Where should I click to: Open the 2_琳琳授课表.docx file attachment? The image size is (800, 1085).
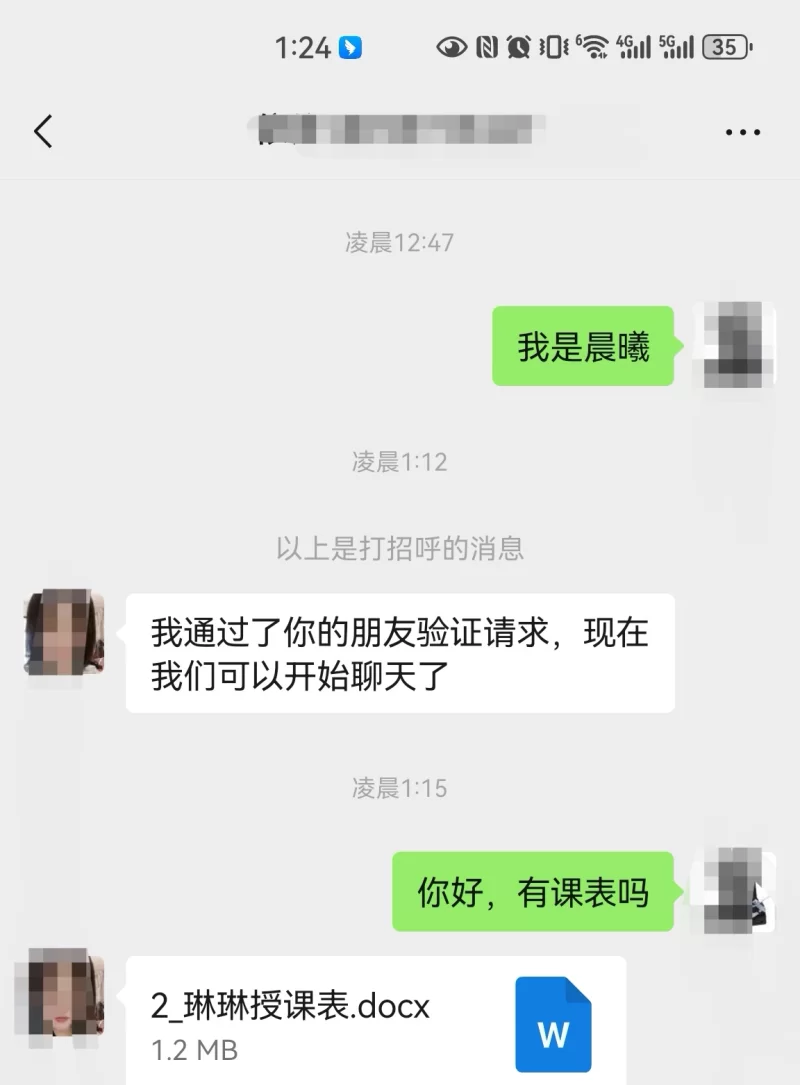375,1022
